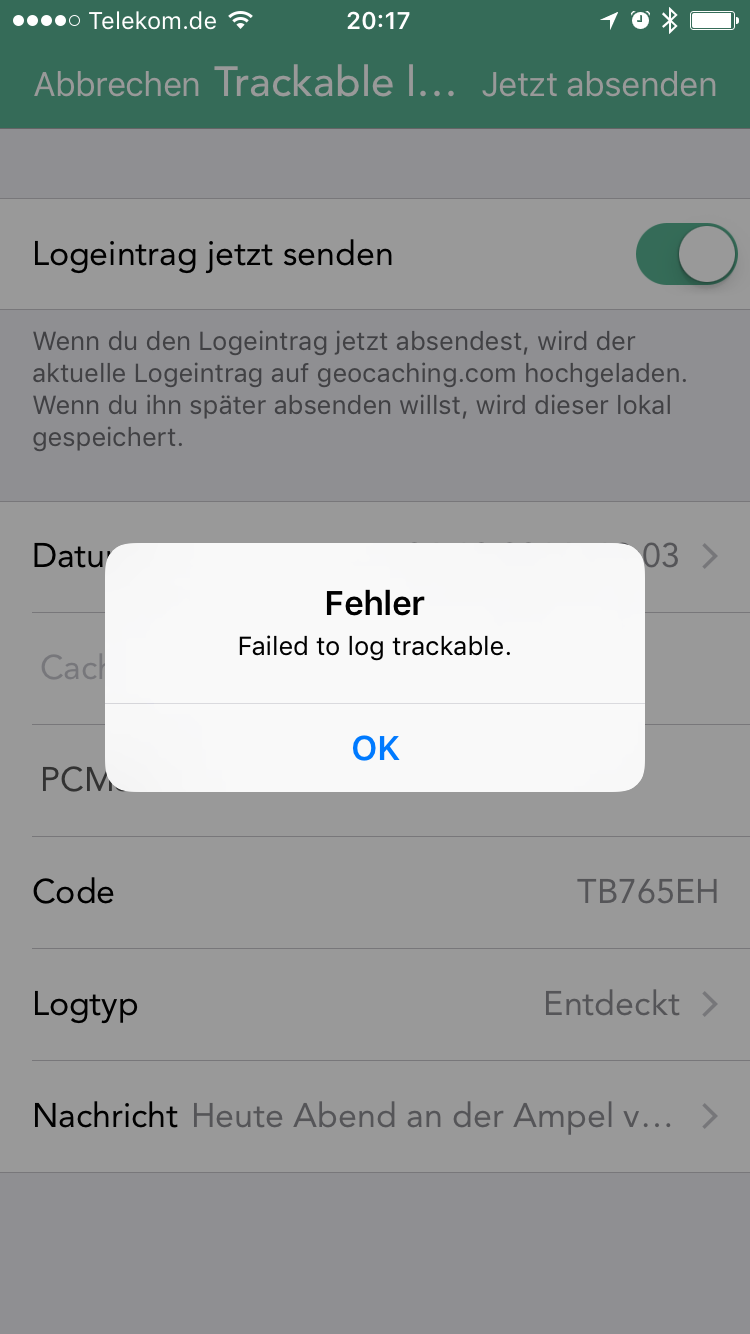Open the Nachricht row to edit message

375,1116
